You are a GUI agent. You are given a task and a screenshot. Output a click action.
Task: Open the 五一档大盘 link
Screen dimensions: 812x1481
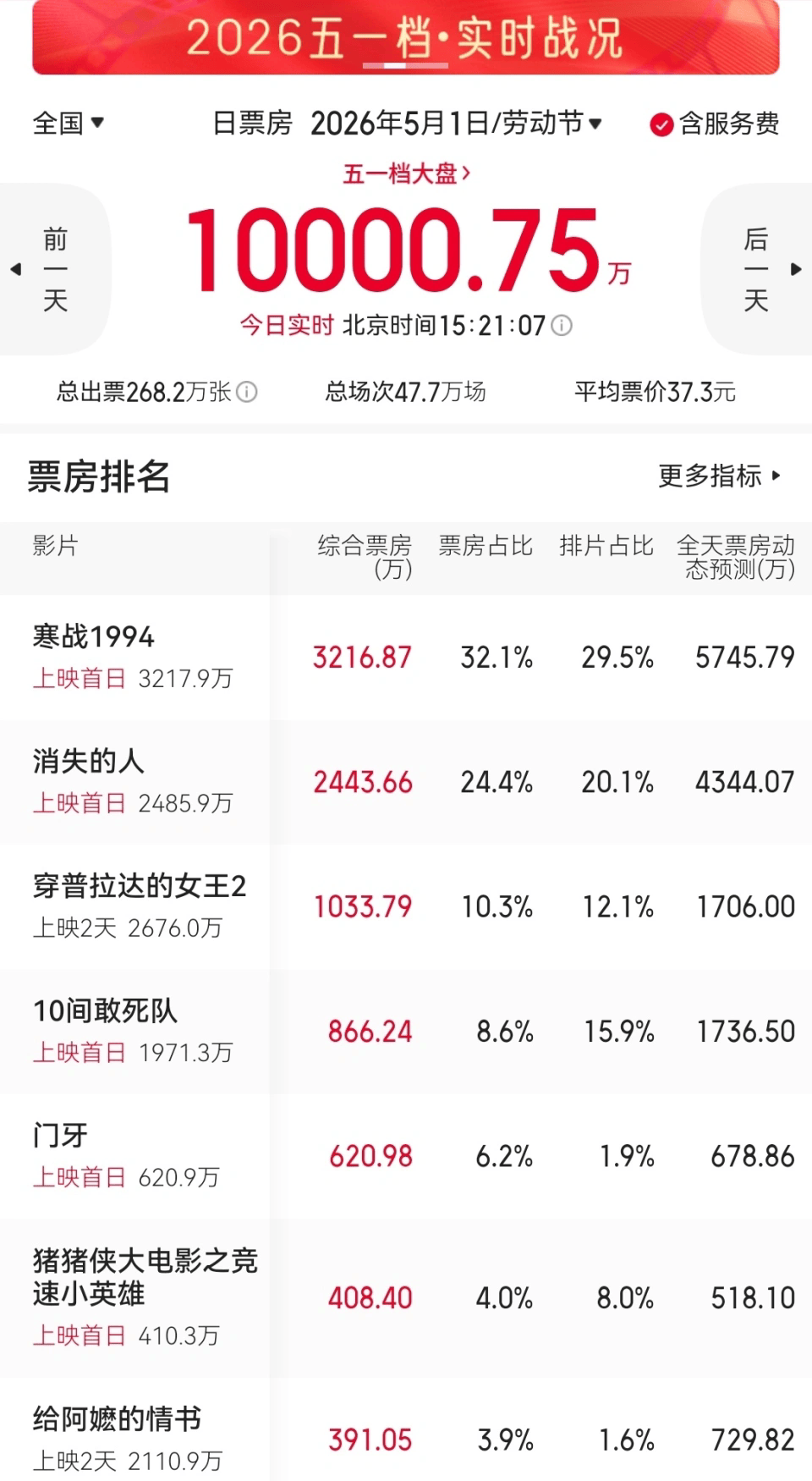pyautogui.click(x=407, y=174)
